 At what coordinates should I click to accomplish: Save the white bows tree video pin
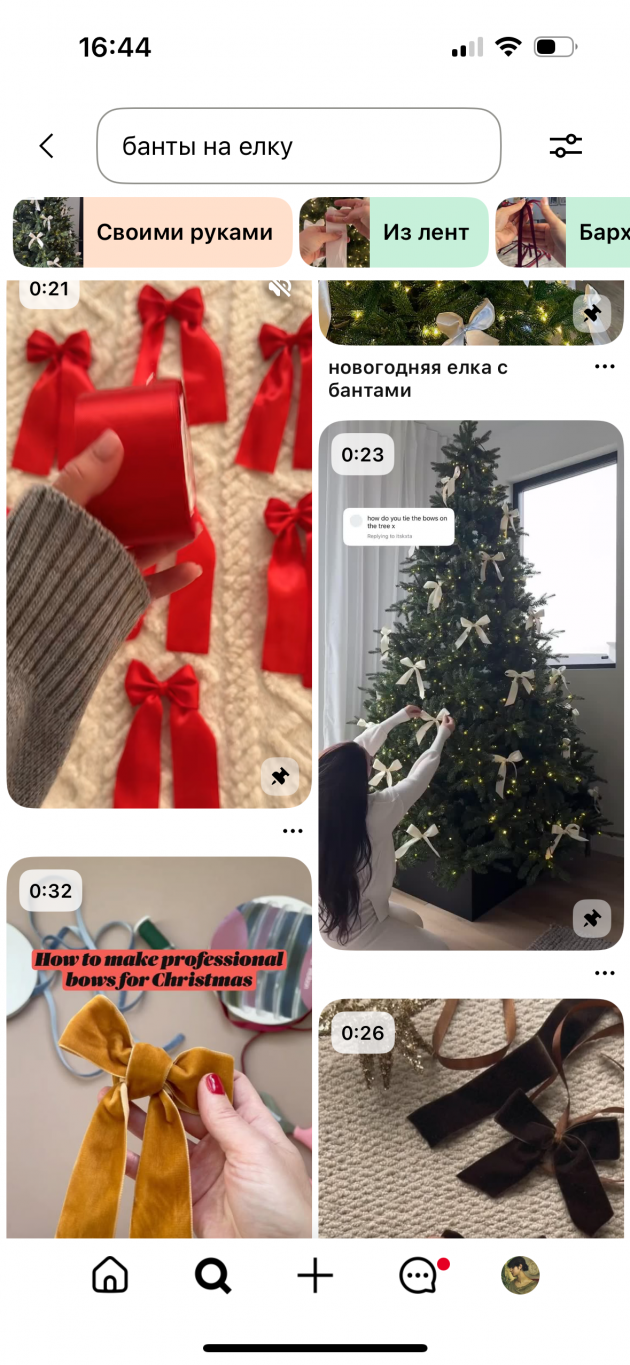pos(592,918)
